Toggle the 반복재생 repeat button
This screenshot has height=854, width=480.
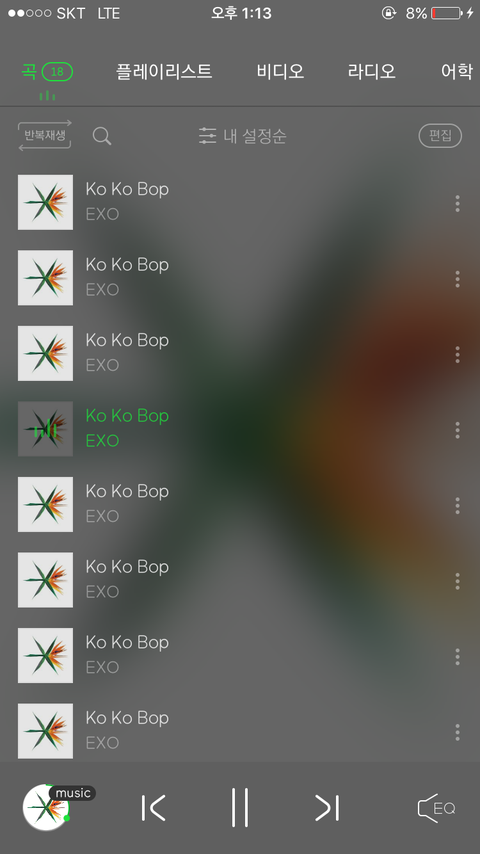point(45,135)
